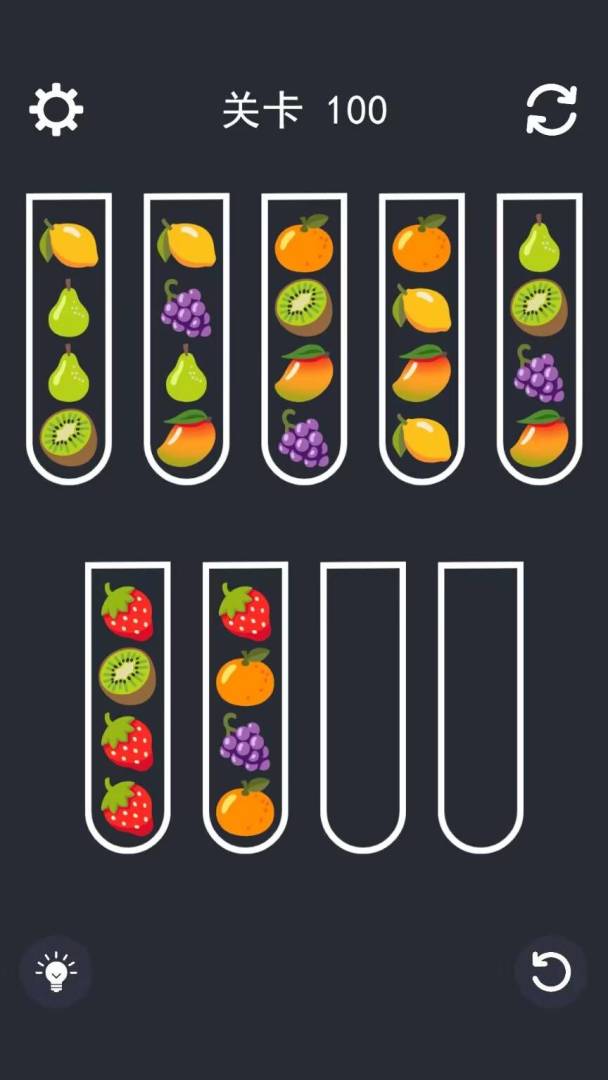Screen dimensions: 608x1080
Task: Tap the last empty tube
Action: [481, 708]
